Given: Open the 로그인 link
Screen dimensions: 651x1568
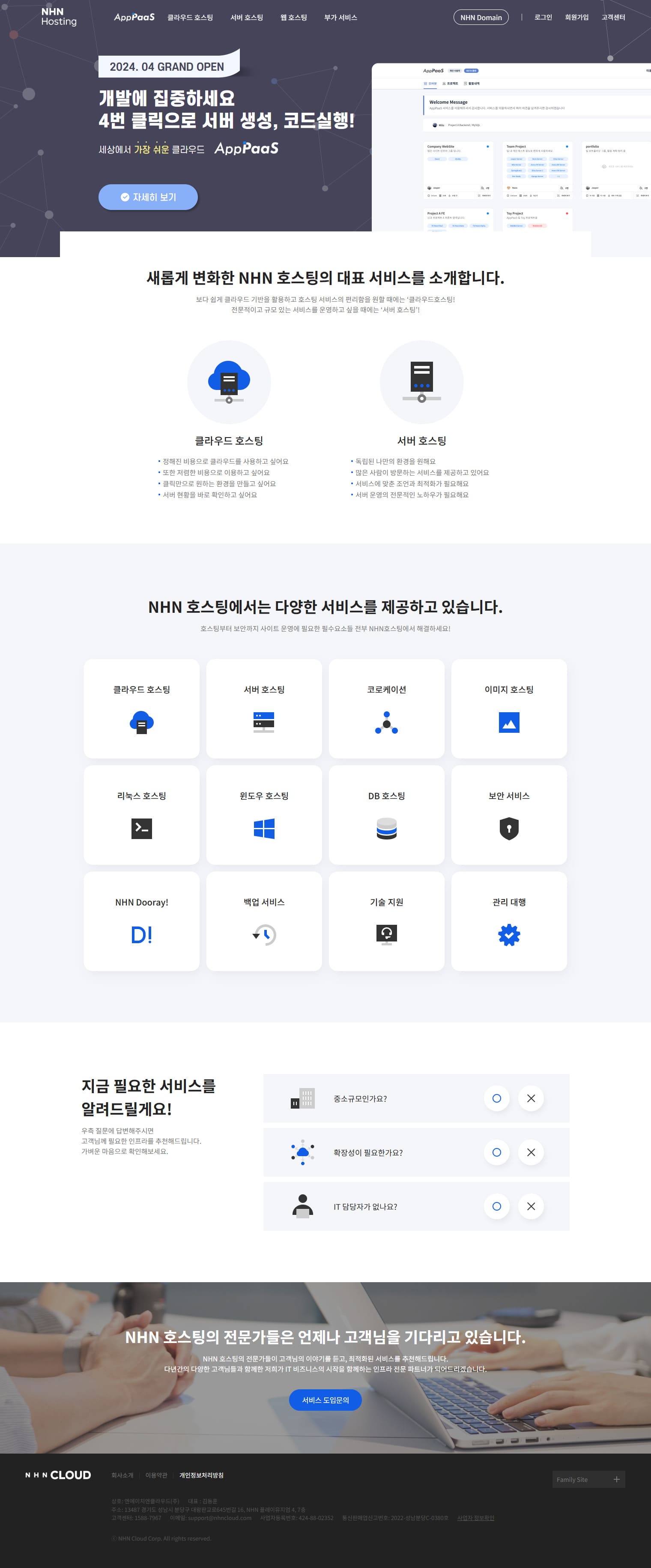Looking at the screenshot, I should 543,17.
